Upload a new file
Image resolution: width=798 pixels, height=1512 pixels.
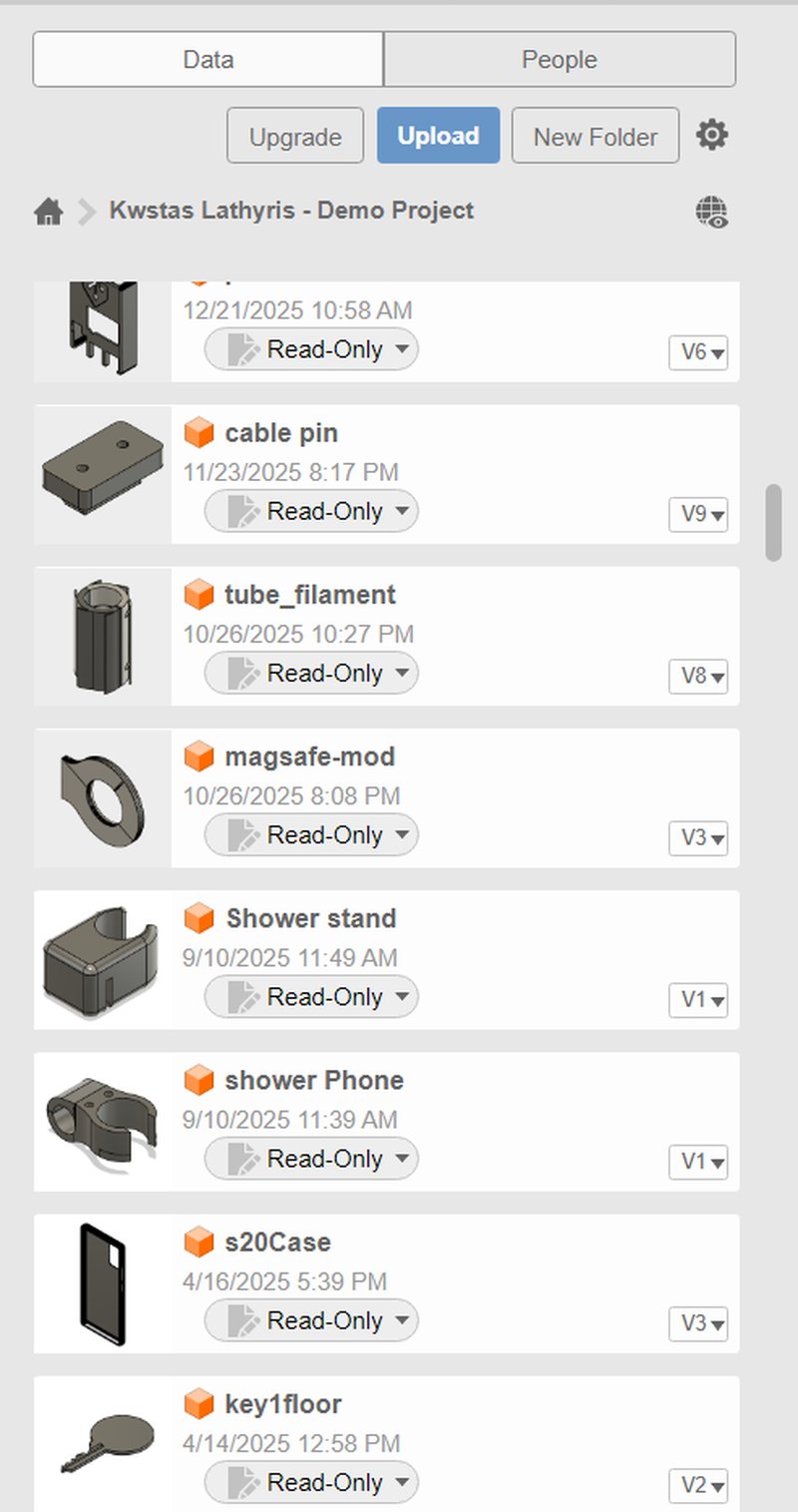pos(438,136)
